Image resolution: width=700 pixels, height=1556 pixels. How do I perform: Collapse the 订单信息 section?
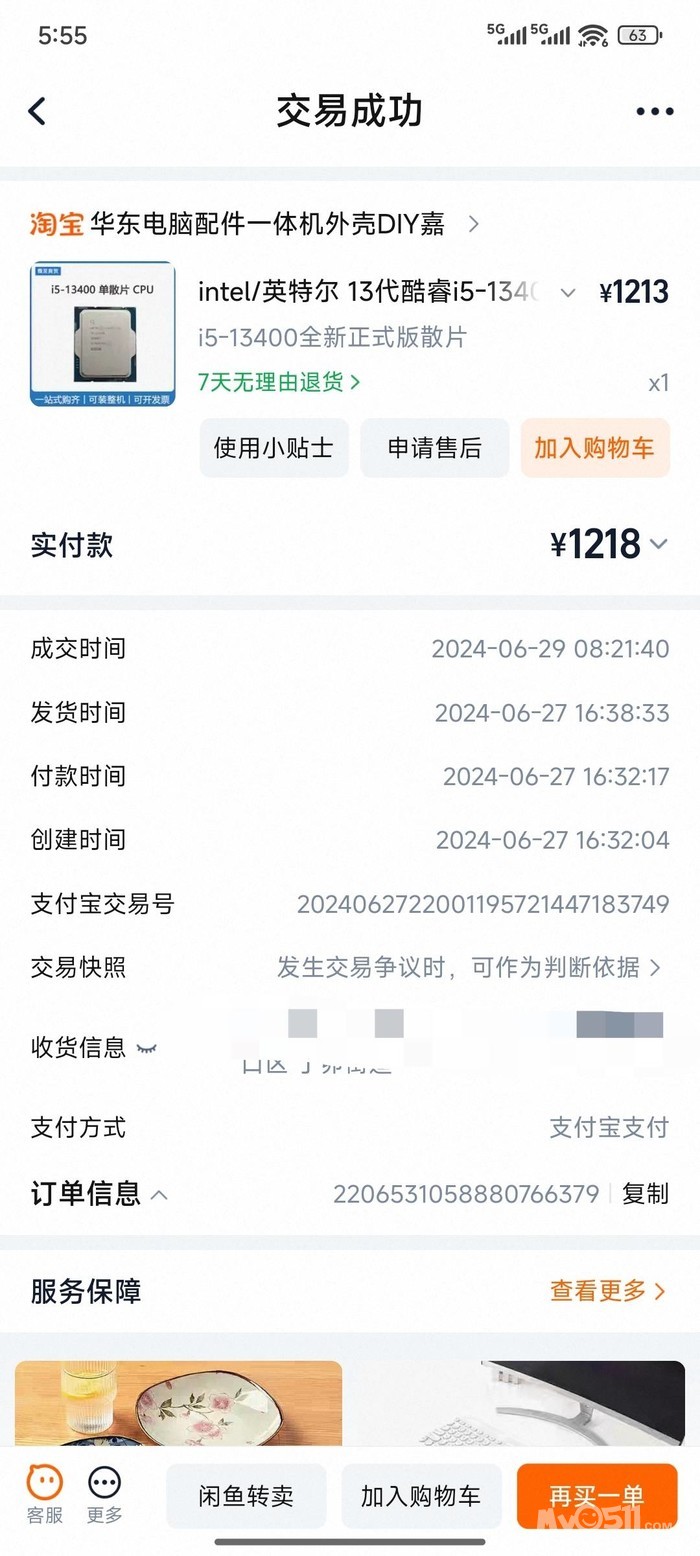pos(159,1193)
